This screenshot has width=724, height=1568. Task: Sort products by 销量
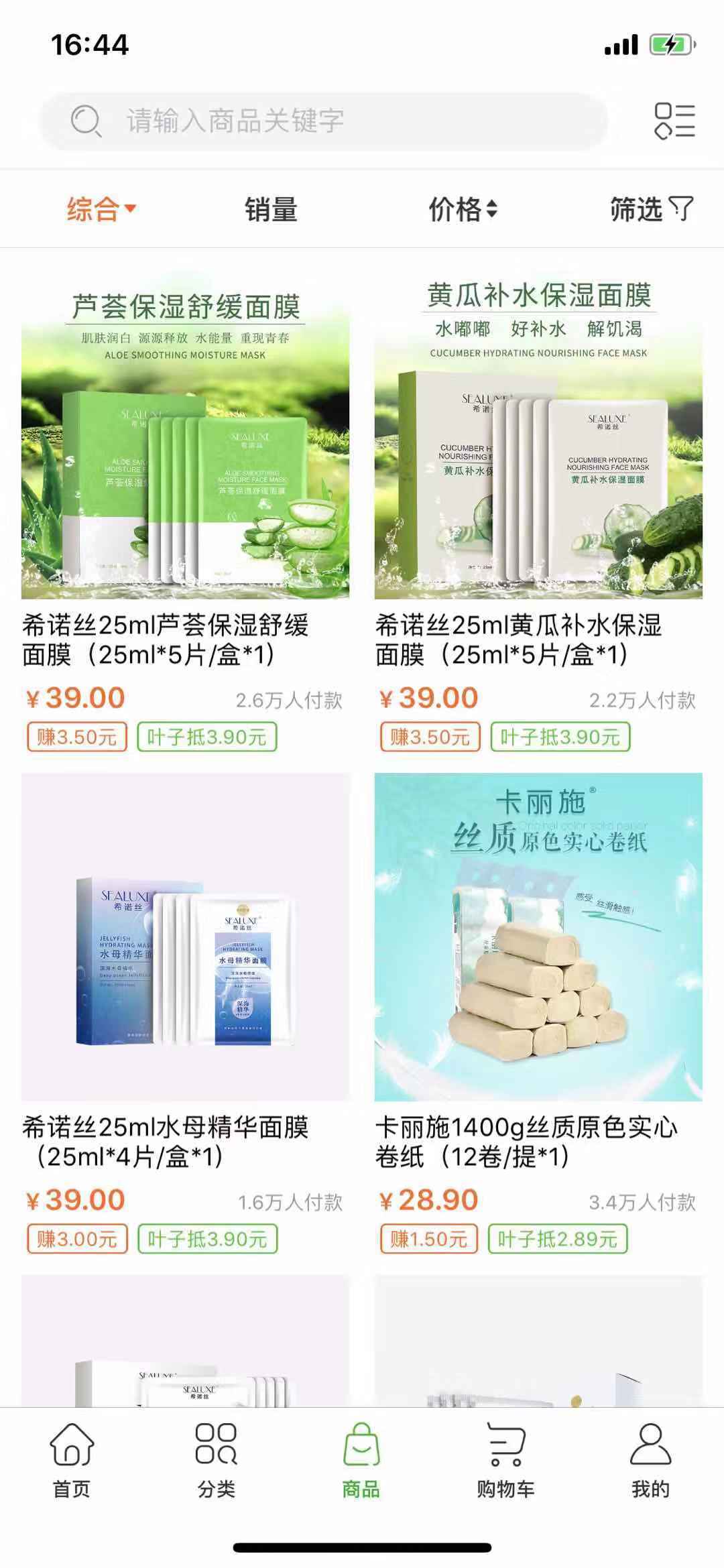[x=271, y=210]
